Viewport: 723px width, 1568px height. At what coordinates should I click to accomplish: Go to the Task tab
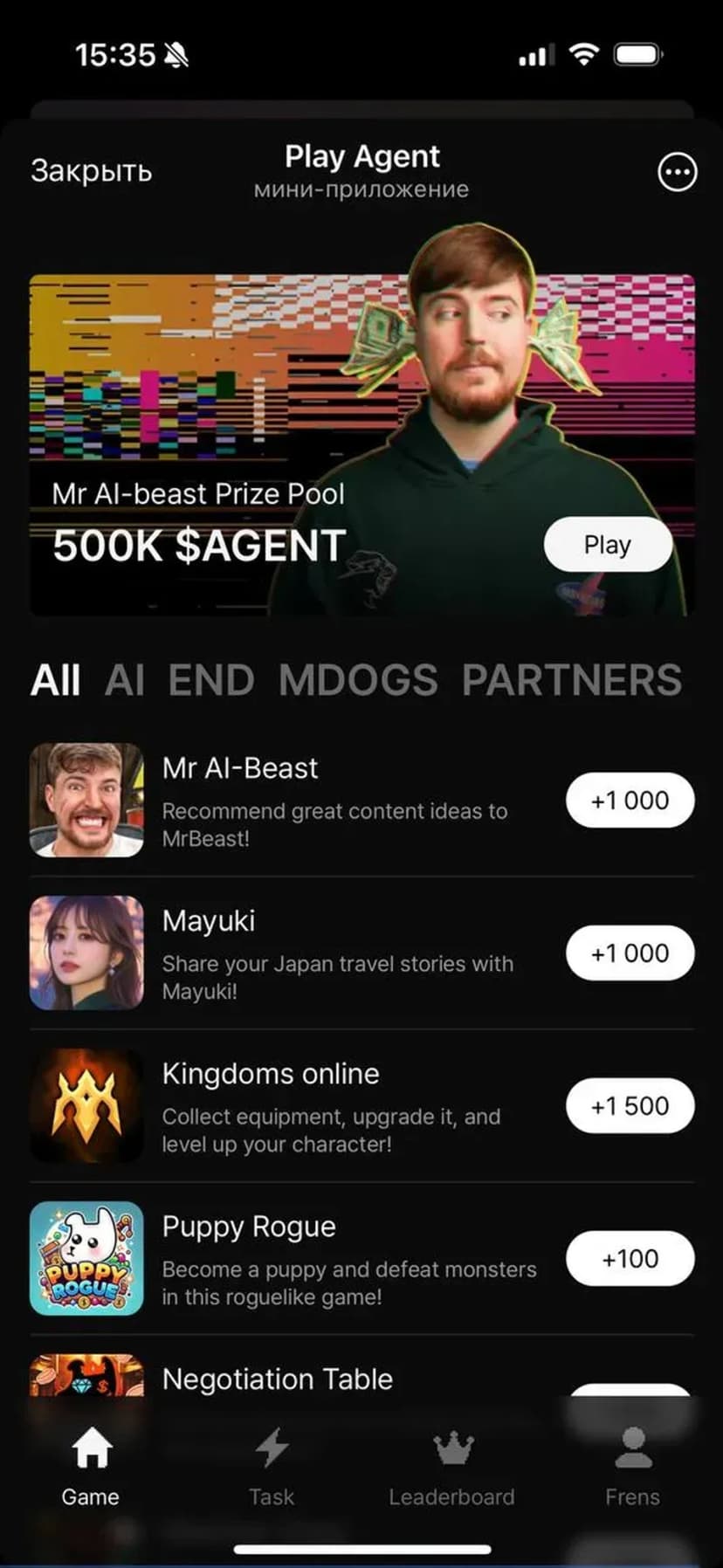272,1467
